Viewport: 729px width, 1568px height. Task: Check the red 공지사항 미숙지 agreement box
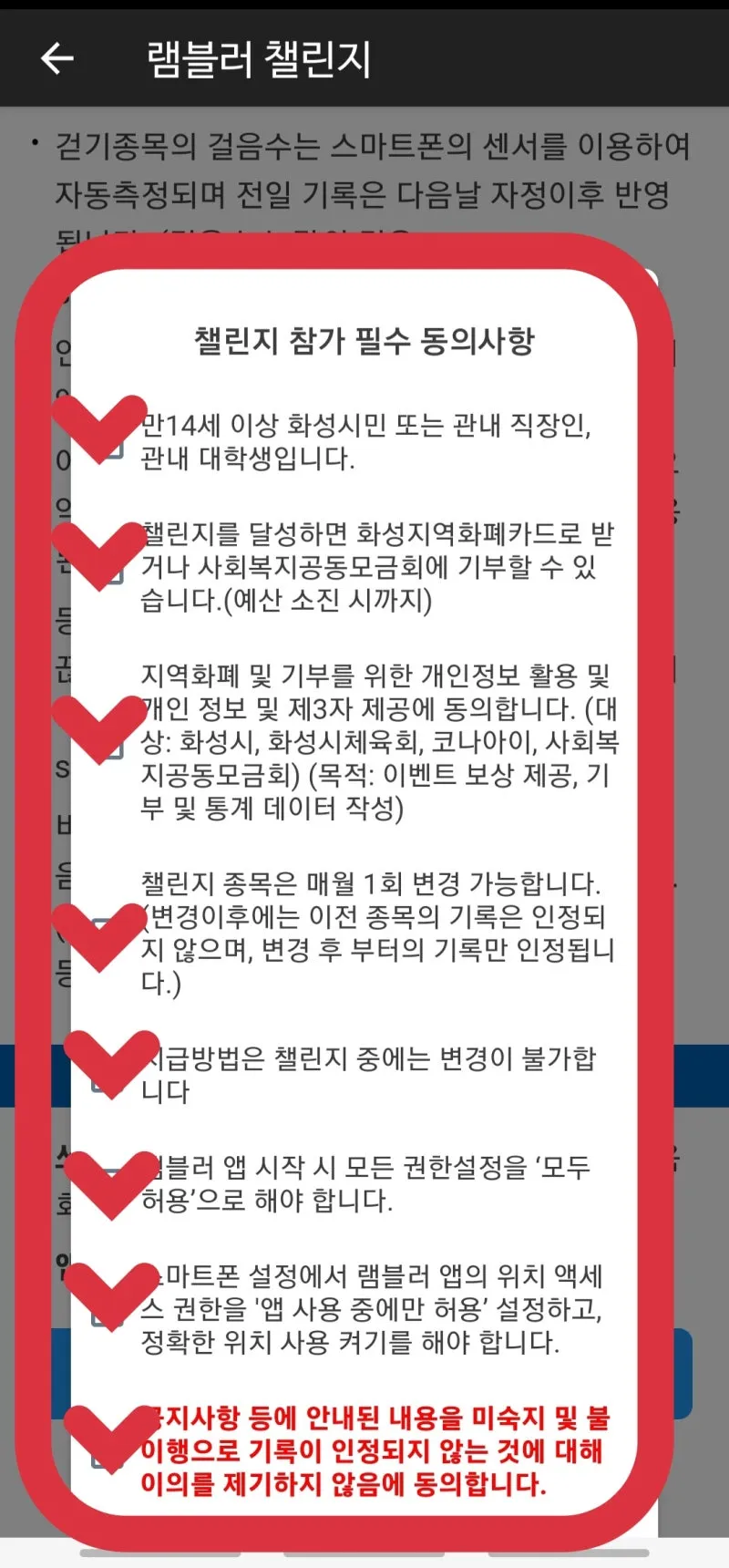click(107, 1453)
